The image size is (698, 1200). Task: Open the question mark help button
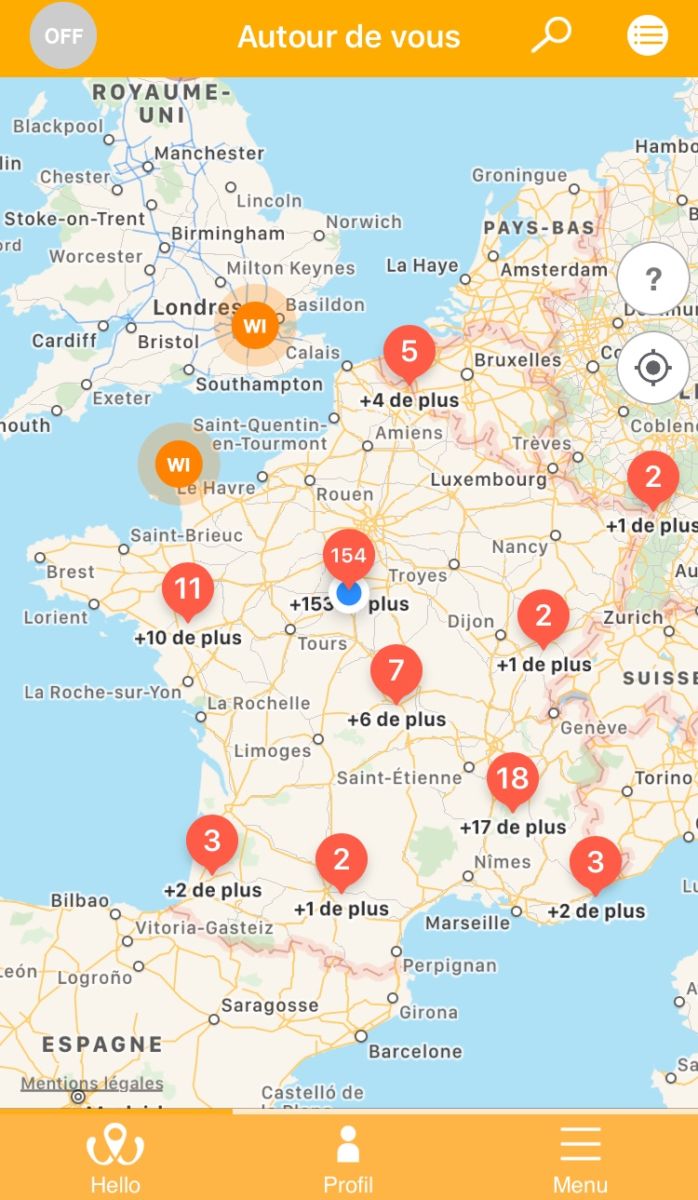652,279
